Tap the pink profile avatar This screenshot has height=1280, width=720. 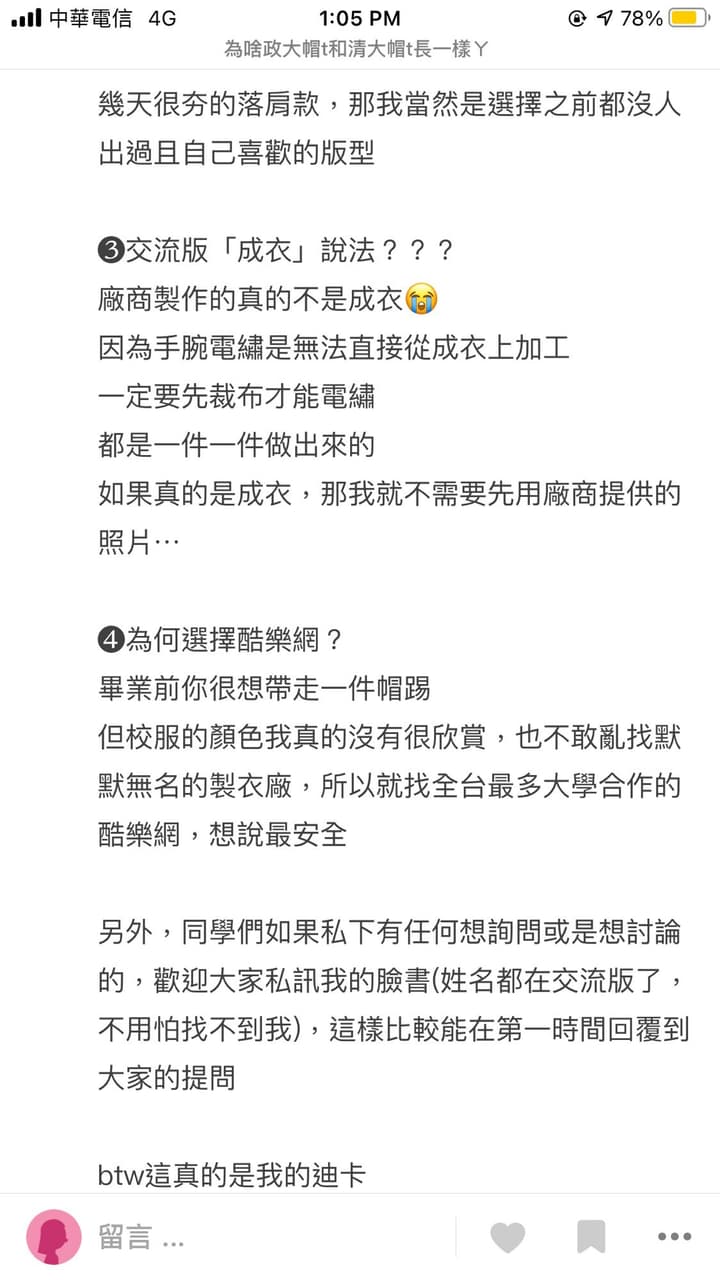pos(54,1238)
